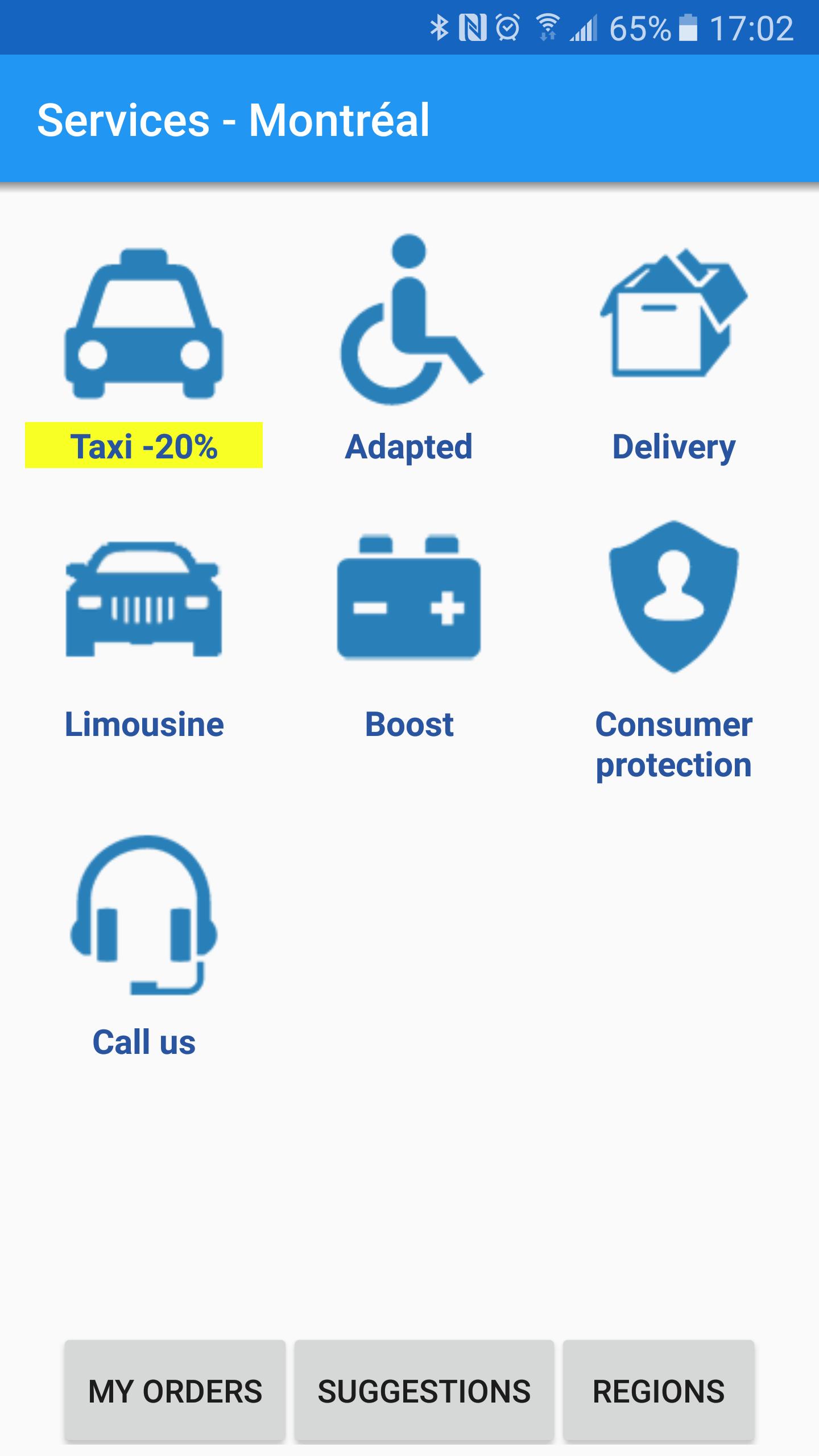This screenshot has height=1456, width=819.
Task: Click the Call us label
Action: click(x=144, y=1041)
